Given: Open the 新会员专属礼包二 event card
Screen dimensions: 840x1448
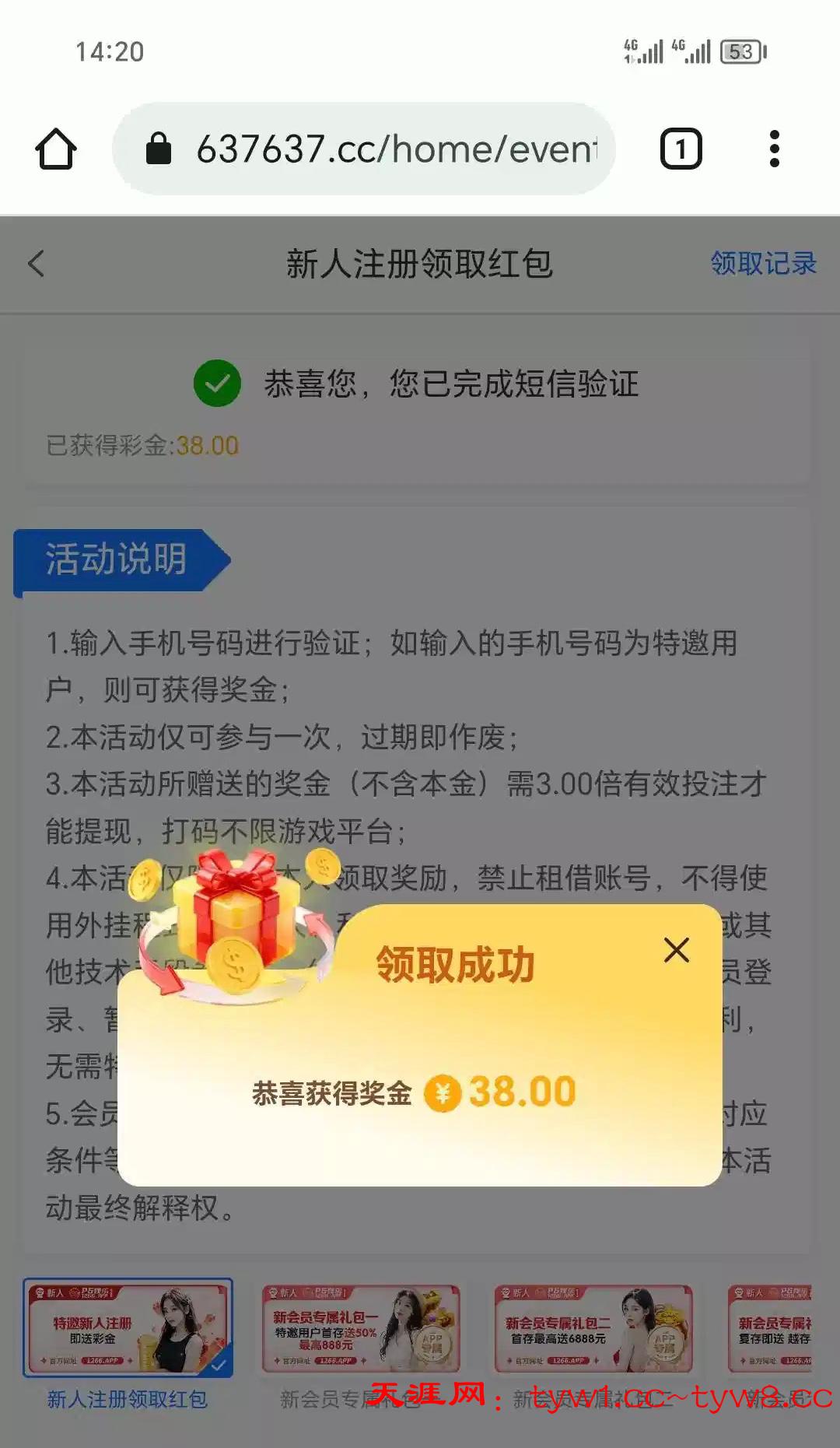Looking at the screenshot, I should (593, 1328).
